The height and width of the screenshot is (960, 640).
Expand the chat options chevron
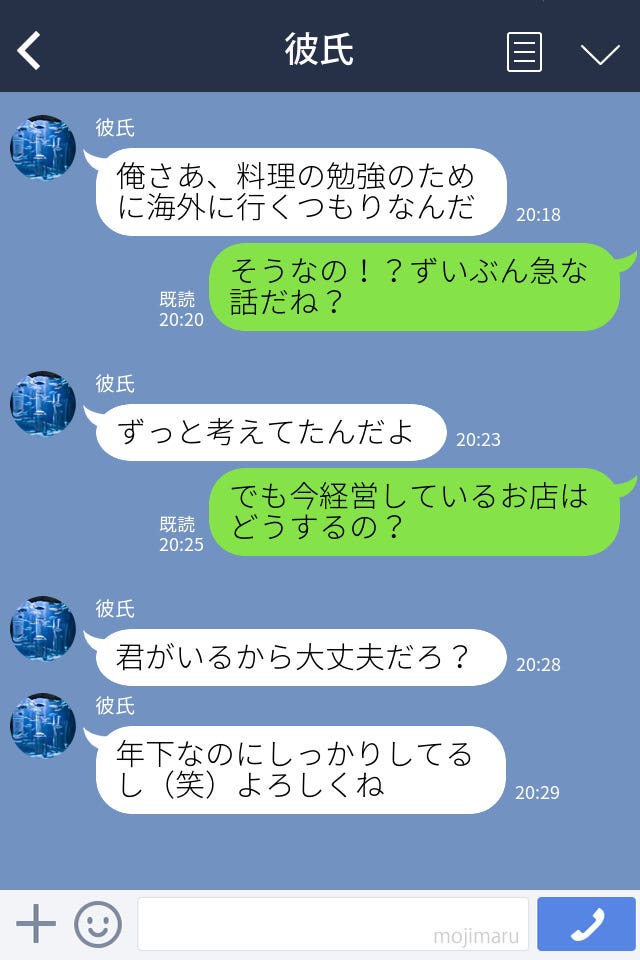[600, 53]
